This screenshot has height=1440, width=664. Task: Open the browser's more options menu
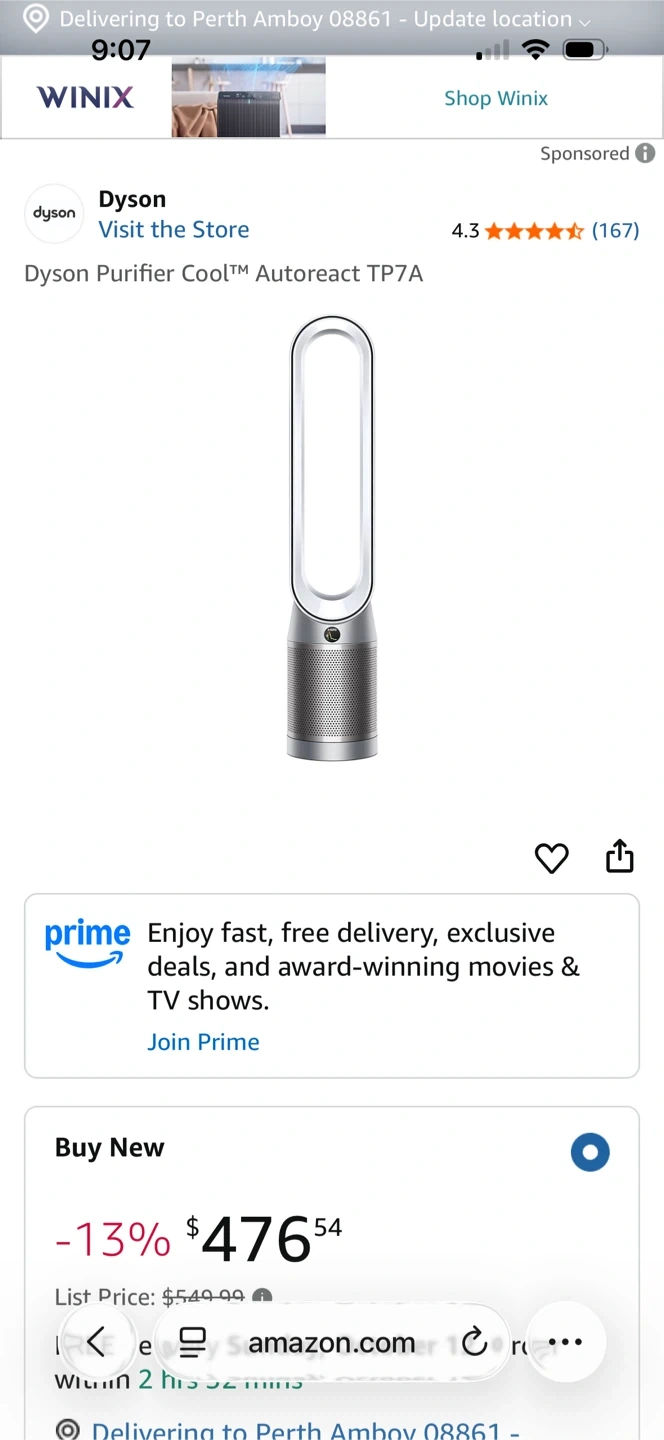pos(565,1342)
